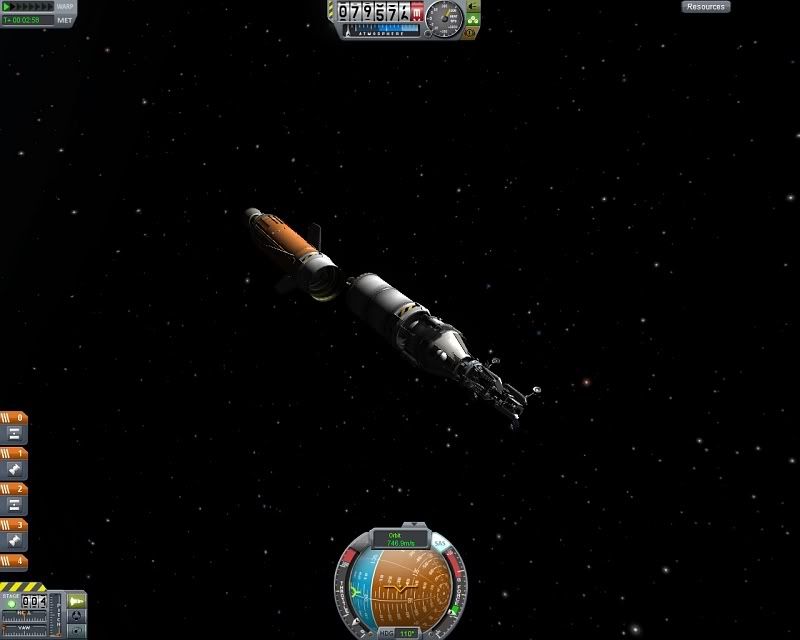Select stage 4 in the staging stack
This screenshot has height=640, width=800.
click(x=14, y=559)
